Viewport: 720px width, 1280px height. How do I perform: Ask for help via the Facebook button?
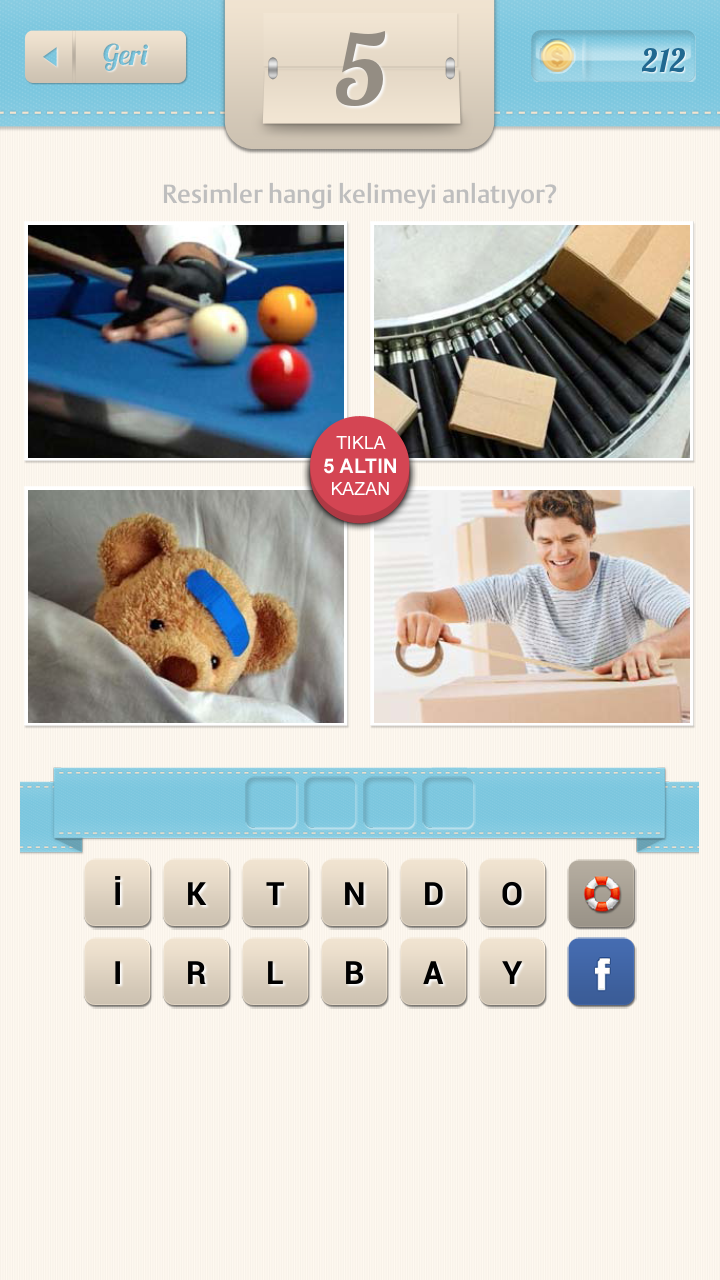602,972
